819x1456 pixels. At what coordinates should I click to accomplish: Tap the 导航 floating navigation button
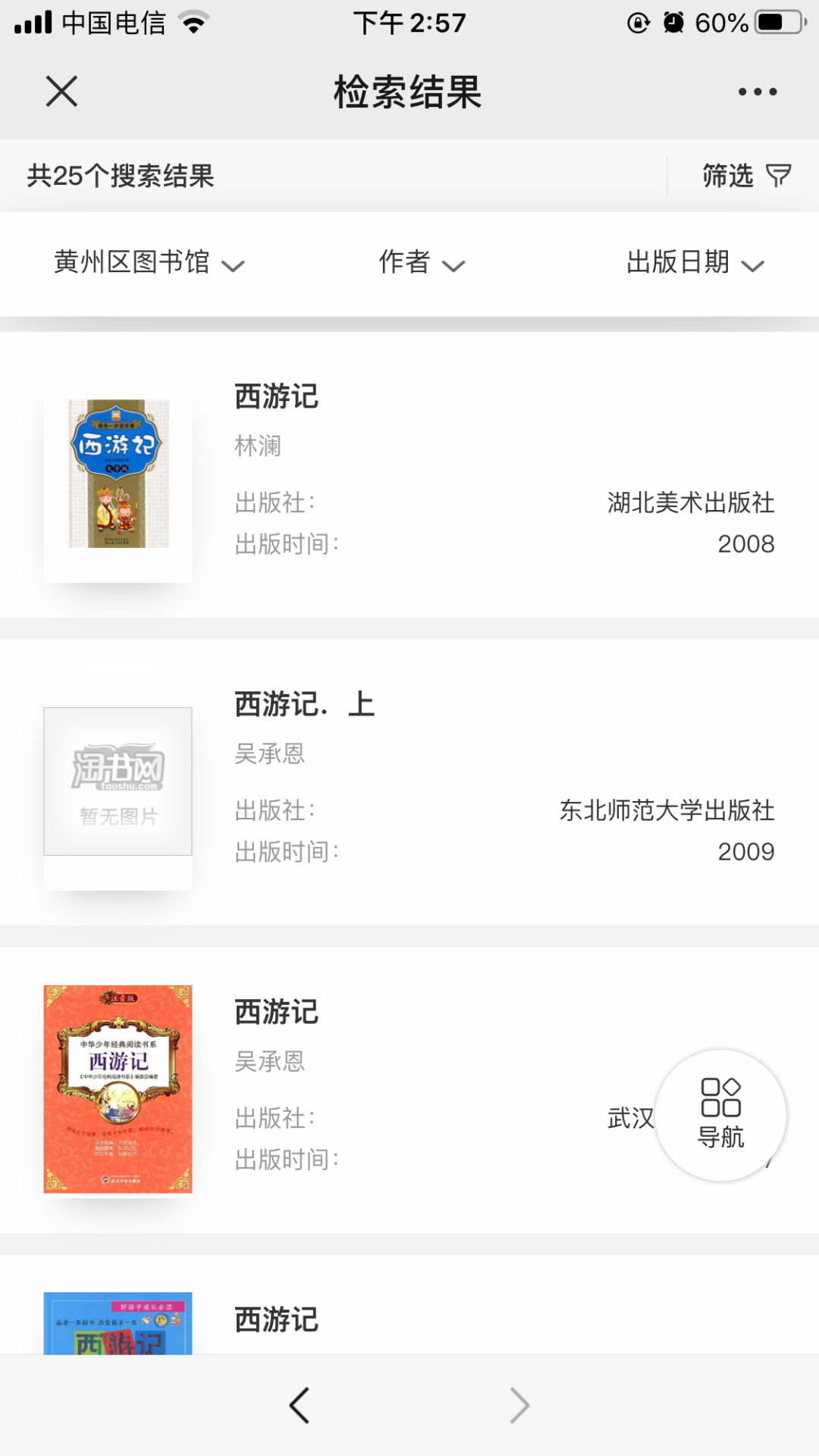[x=720, y=1114]
